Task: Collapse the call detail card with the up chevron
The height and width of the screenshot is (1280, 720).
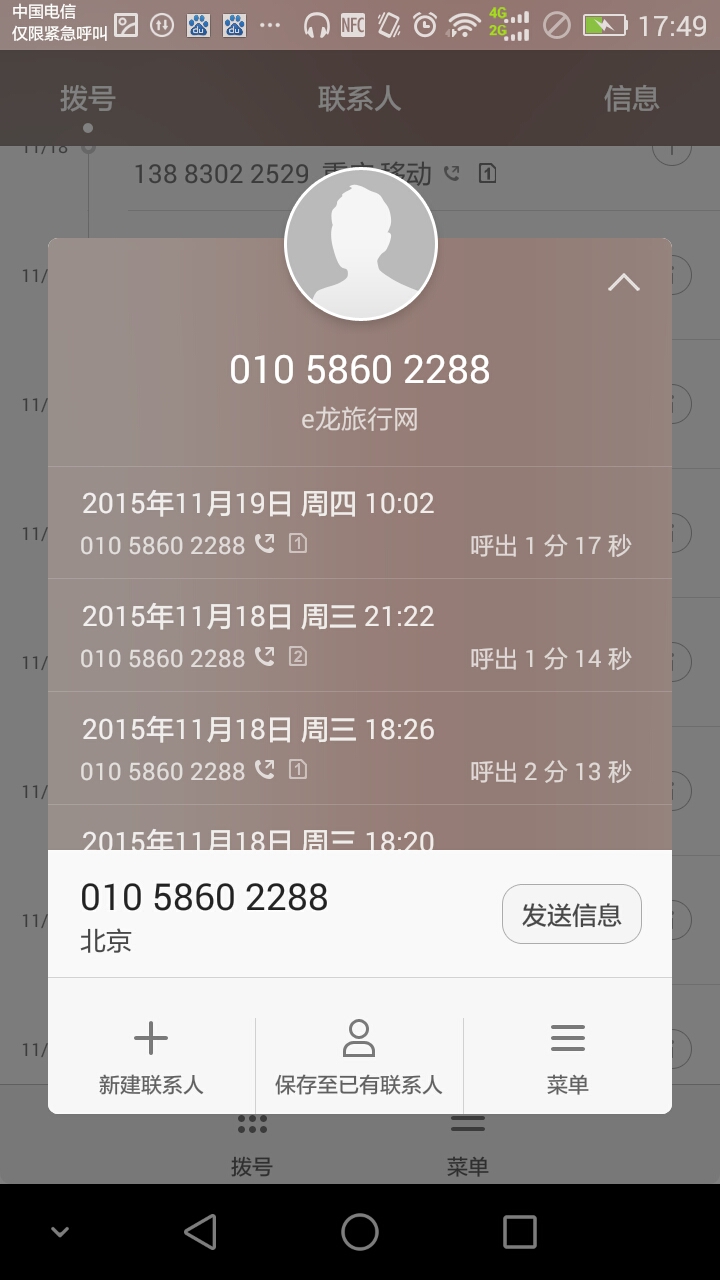Action: [623, 283]
